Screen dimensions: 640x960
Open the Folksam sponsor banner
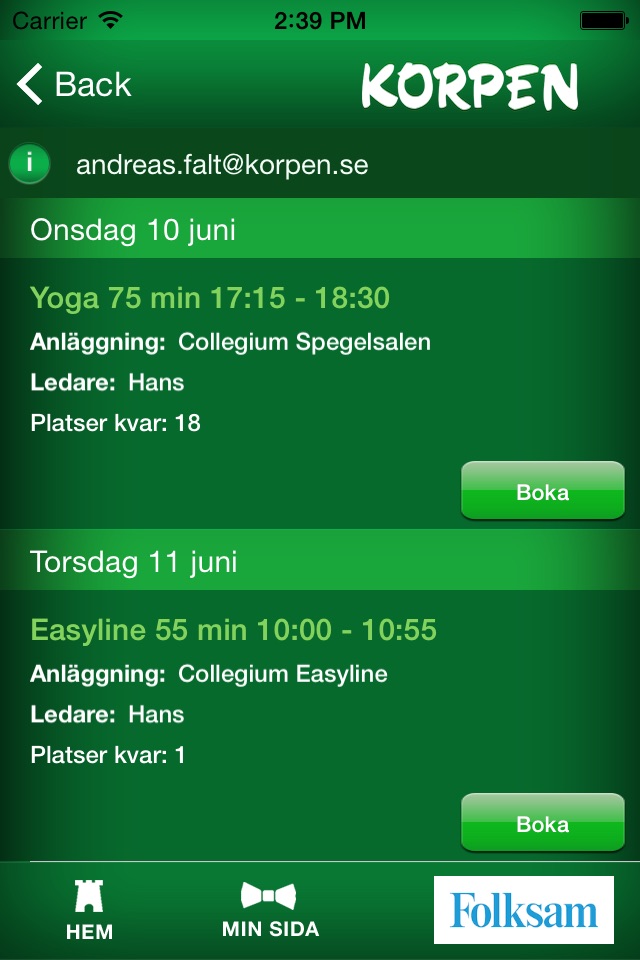pyautogui.click(x=523, y=910)
